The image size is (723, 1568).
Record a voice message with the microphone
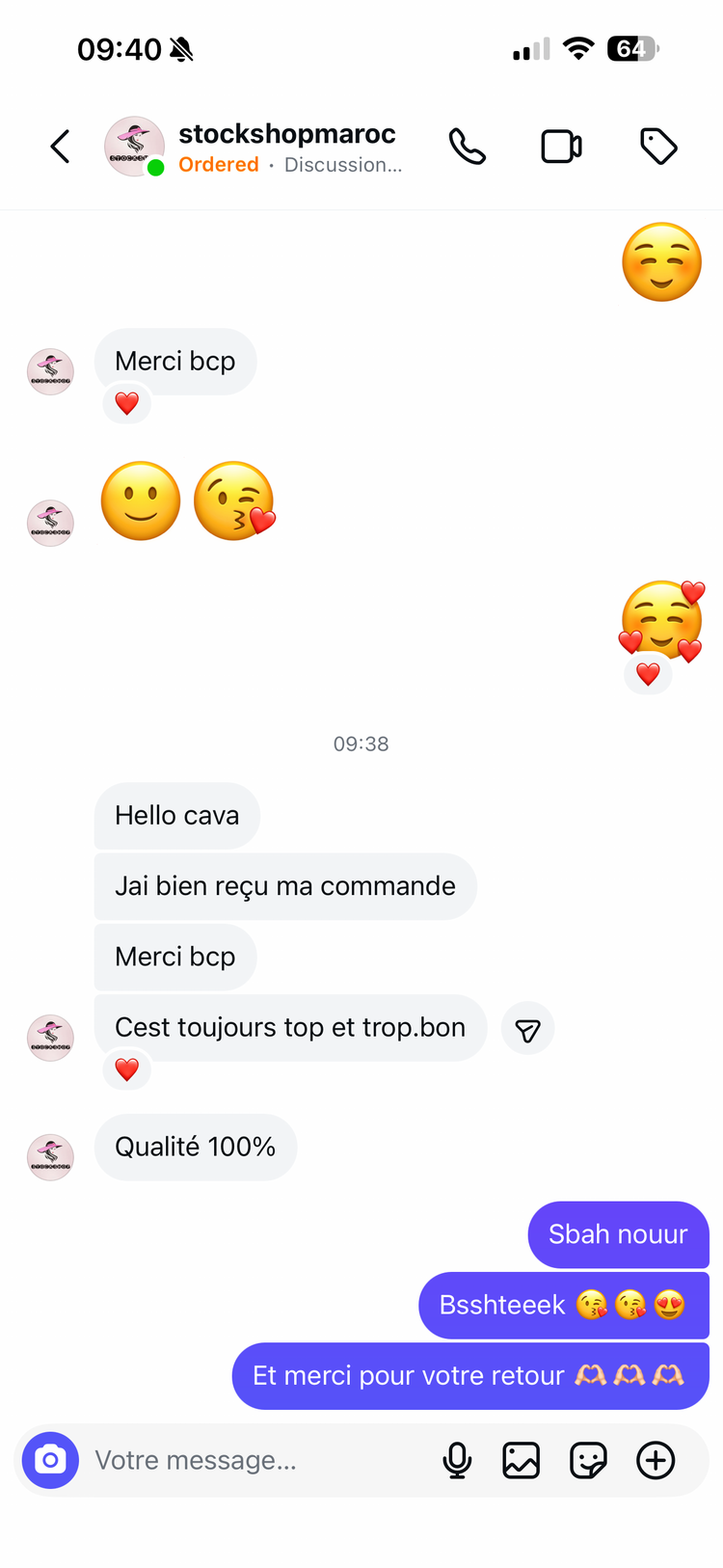pyautogui.click(x=457, y=1460)
